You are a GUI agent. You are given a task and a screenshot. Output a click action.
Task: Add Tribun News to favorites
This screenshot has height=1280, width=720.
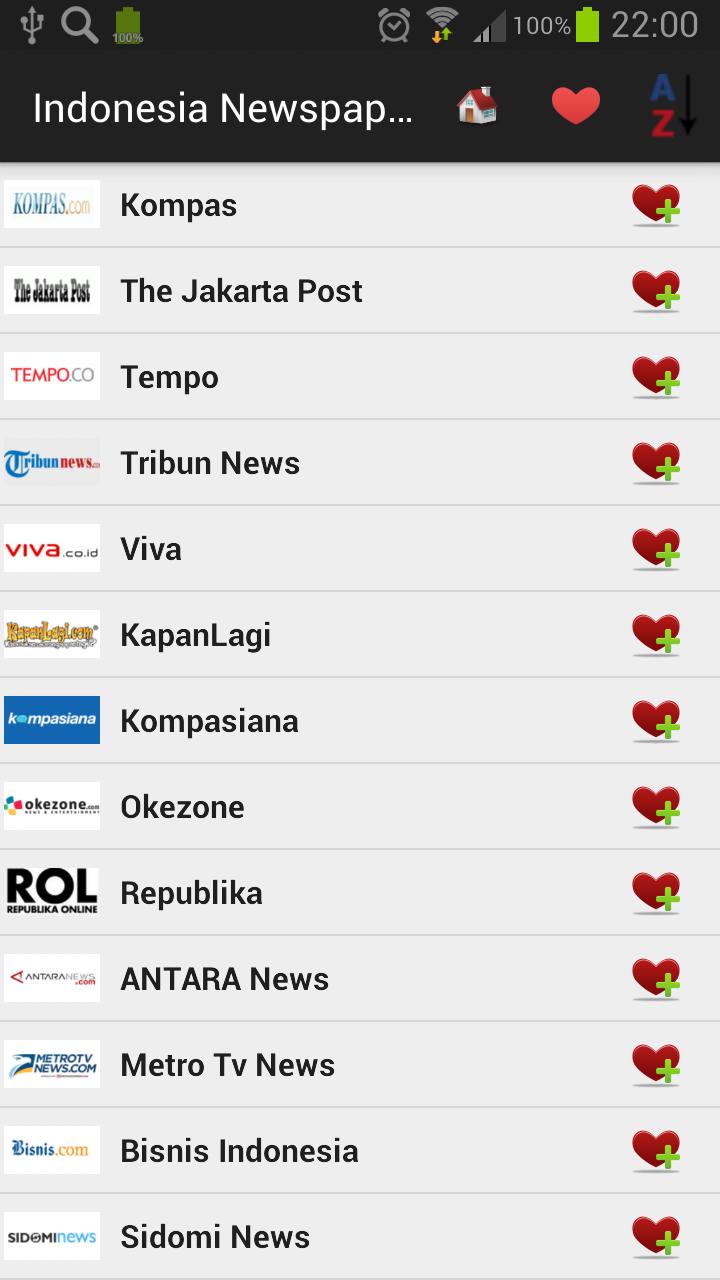click(656, 462)
